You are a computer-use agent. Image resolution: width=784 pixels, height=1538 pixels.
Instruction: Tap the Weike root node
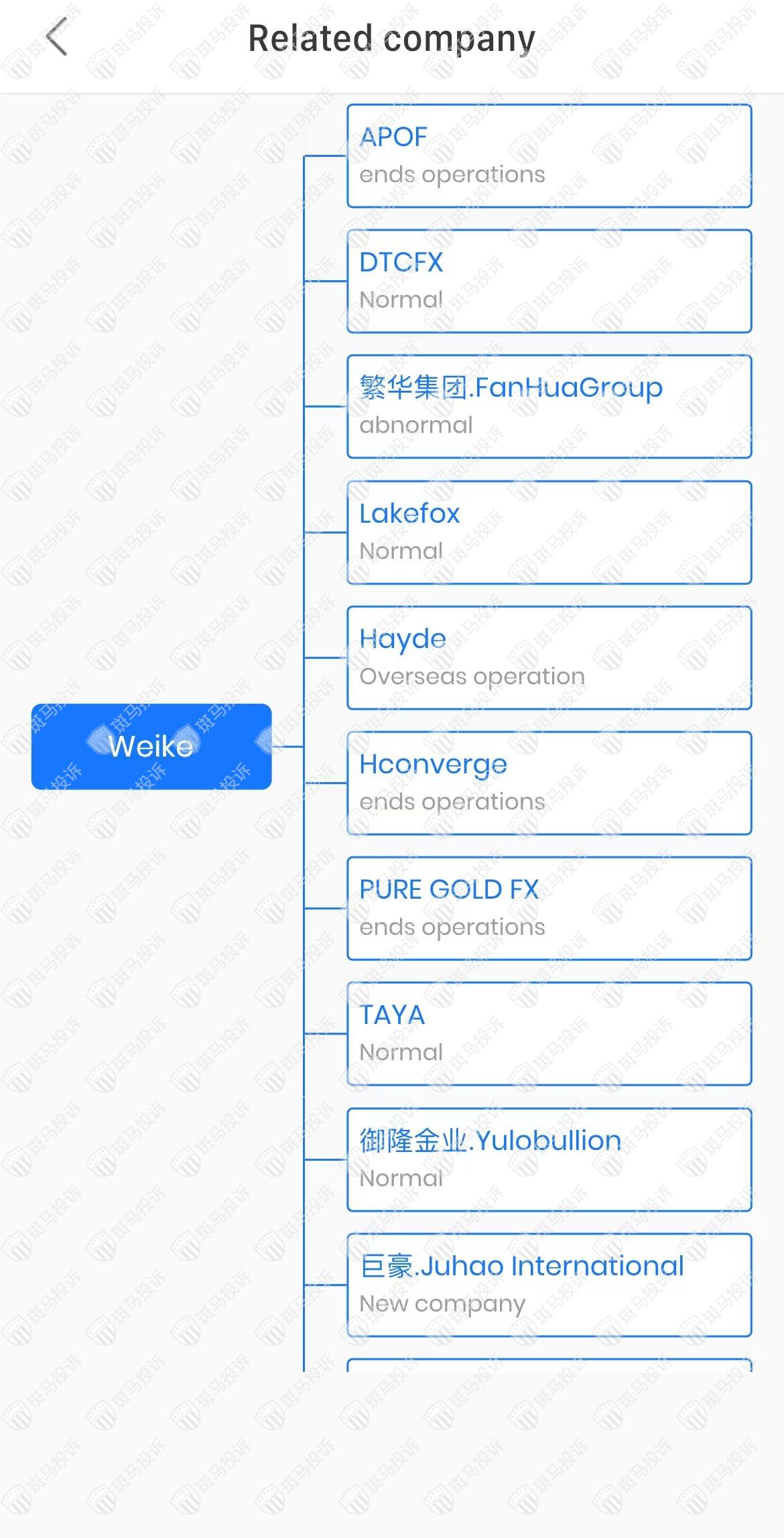coord(151,746)
